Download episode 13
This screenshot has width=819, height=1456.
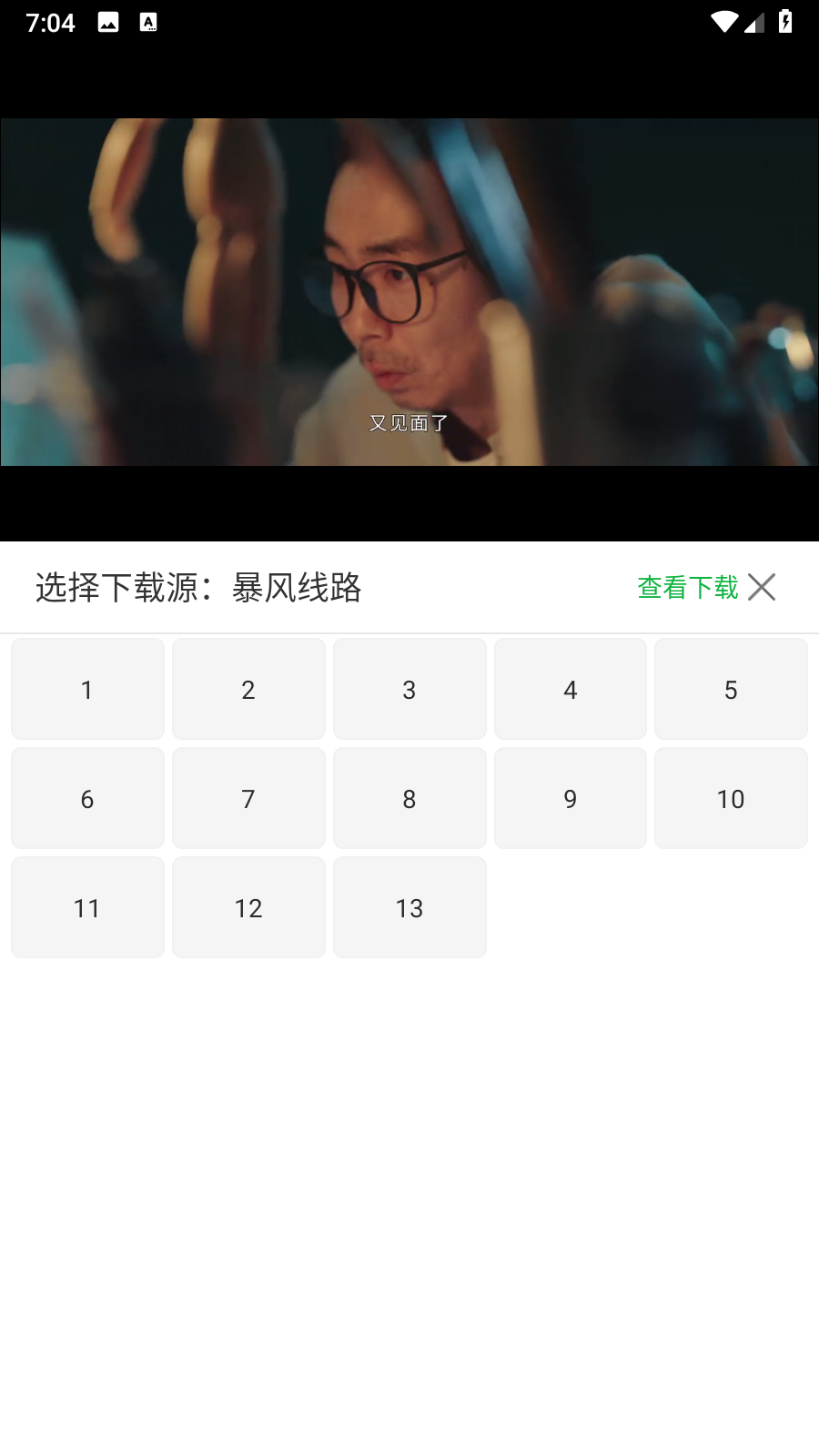(x=409, y=907)
